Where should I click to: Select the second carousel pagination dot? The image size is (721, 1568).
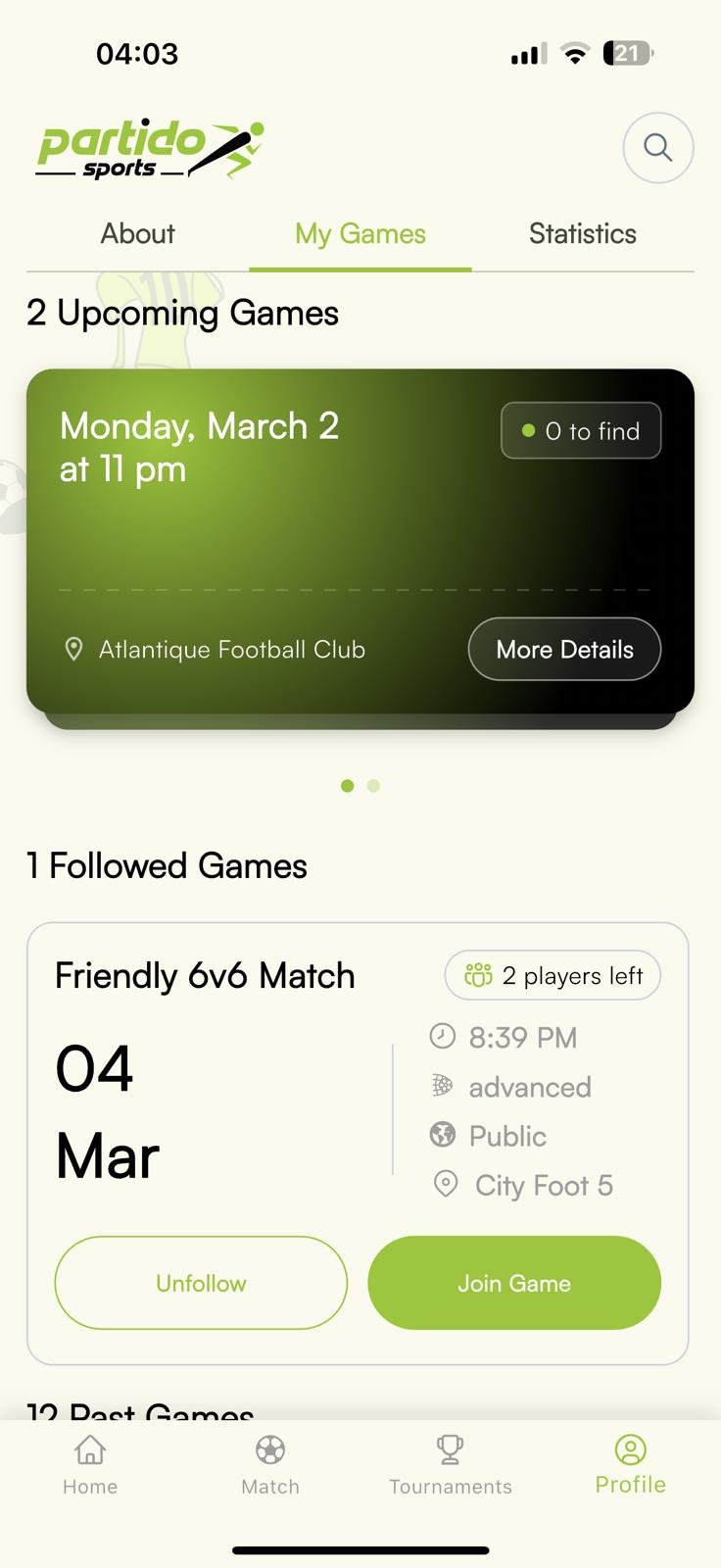pos(372,785)
